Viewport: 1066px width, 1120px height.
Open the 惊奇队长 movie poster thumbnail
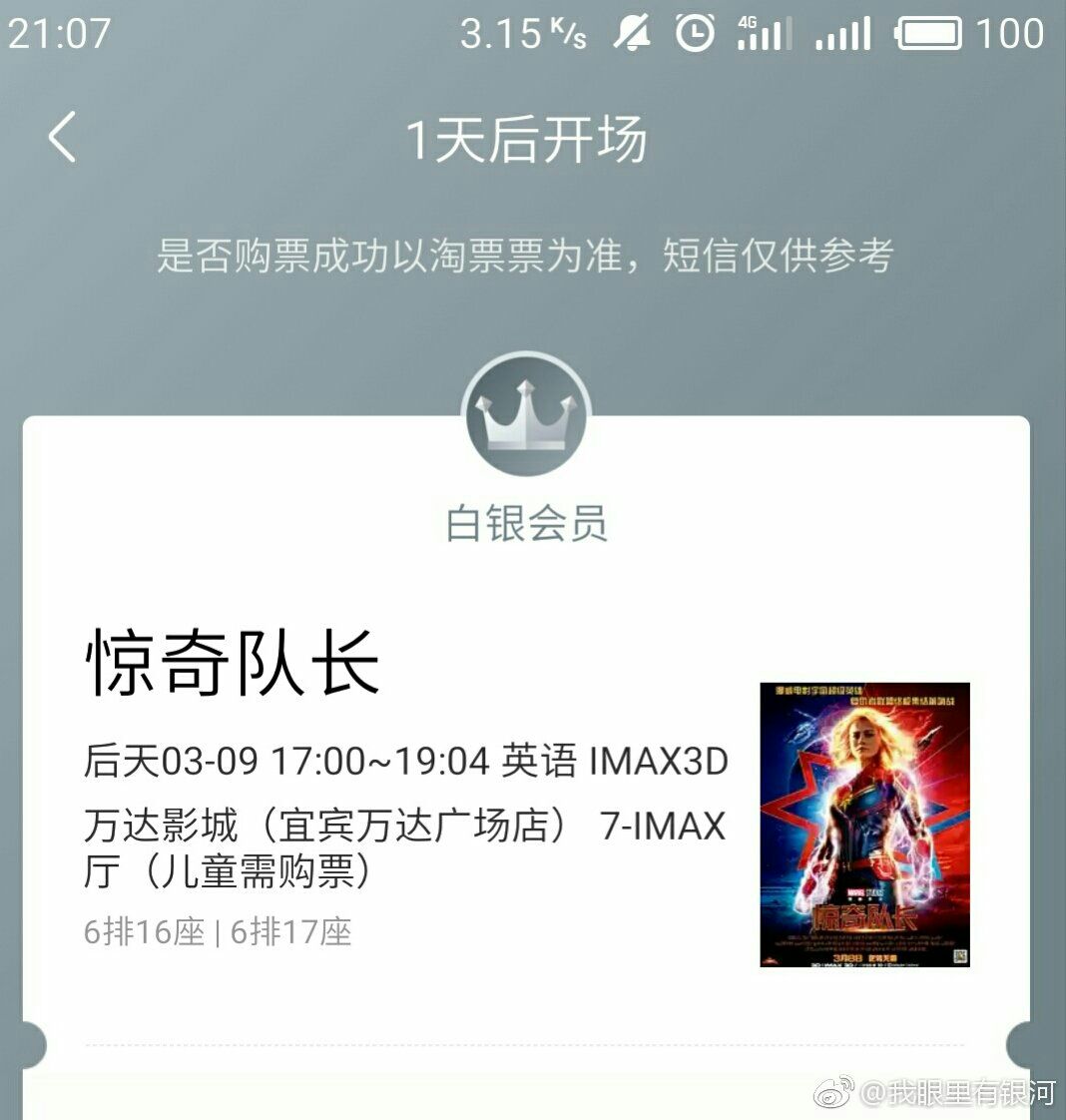(x=864, y=825)
